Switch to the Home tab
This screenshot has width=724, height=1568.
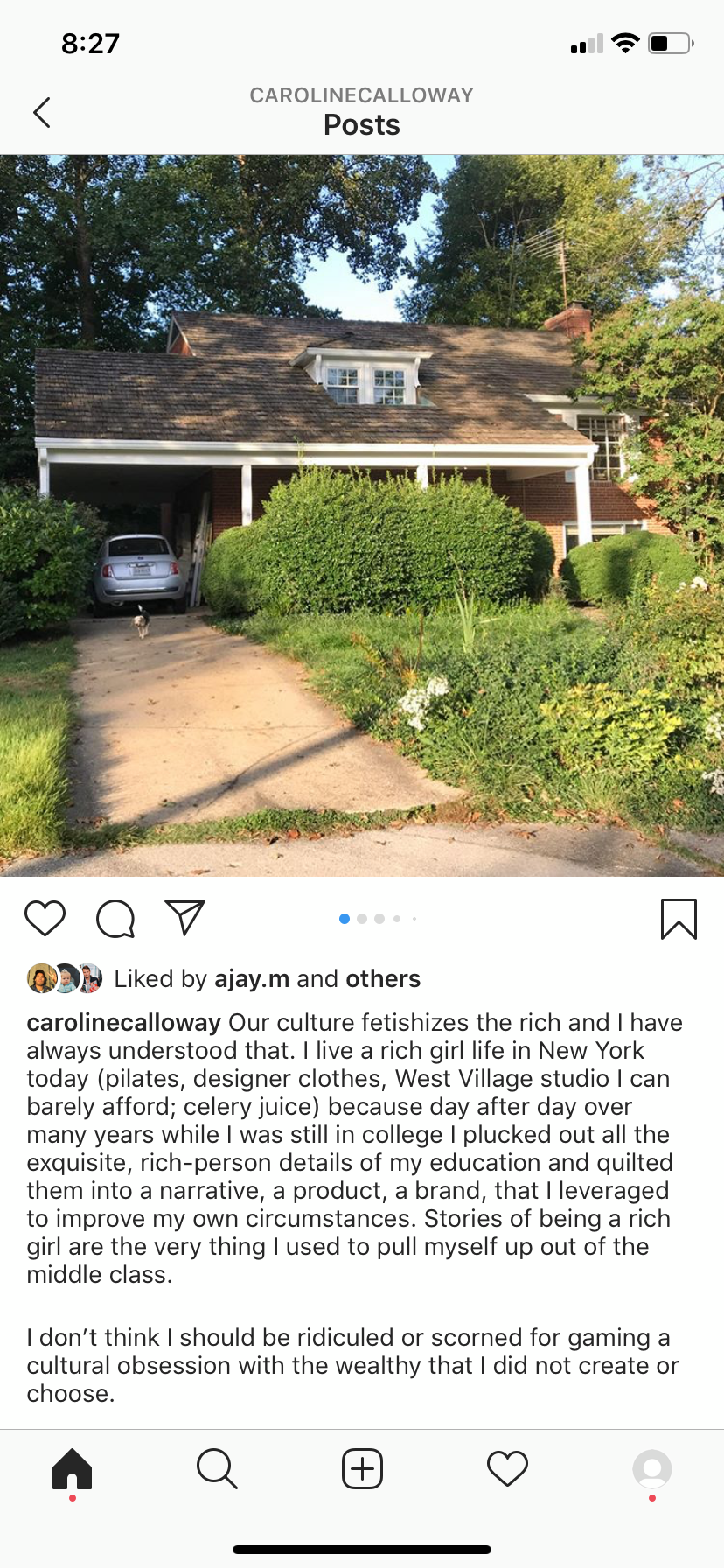72,1469
